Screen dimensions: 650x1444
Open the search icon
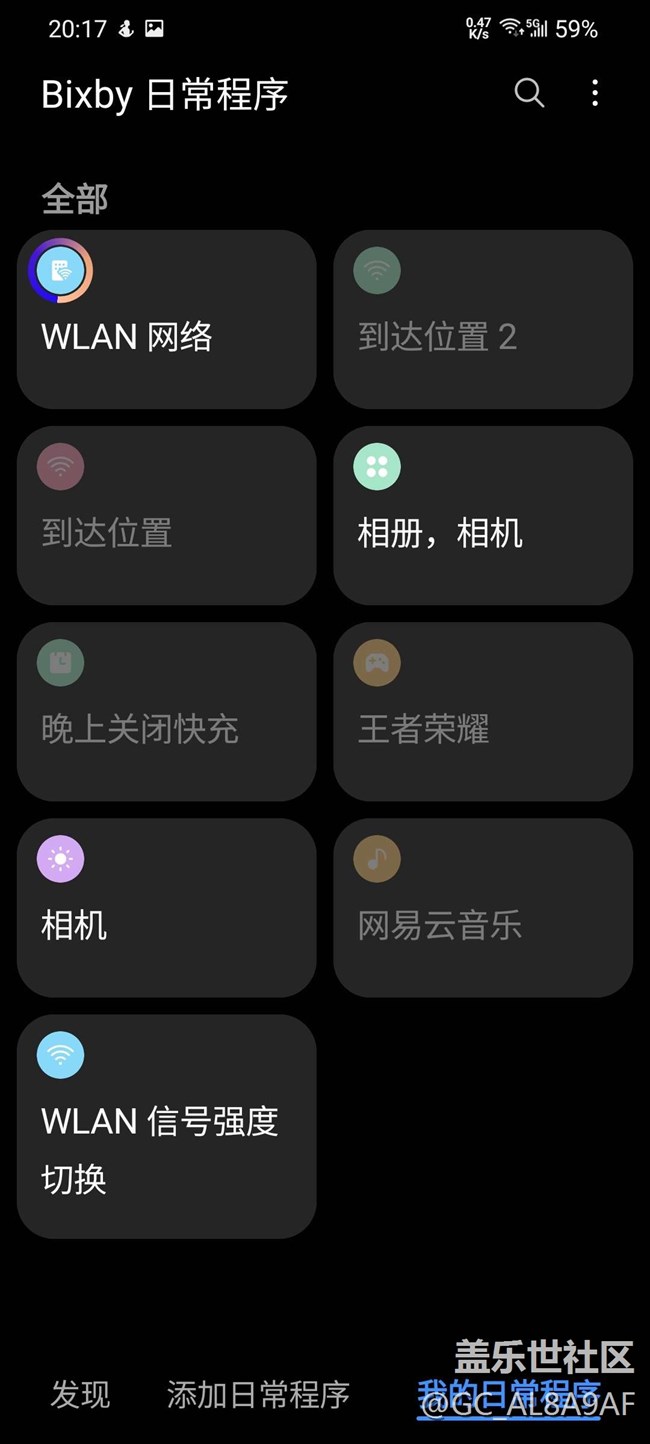click(529, 93)
